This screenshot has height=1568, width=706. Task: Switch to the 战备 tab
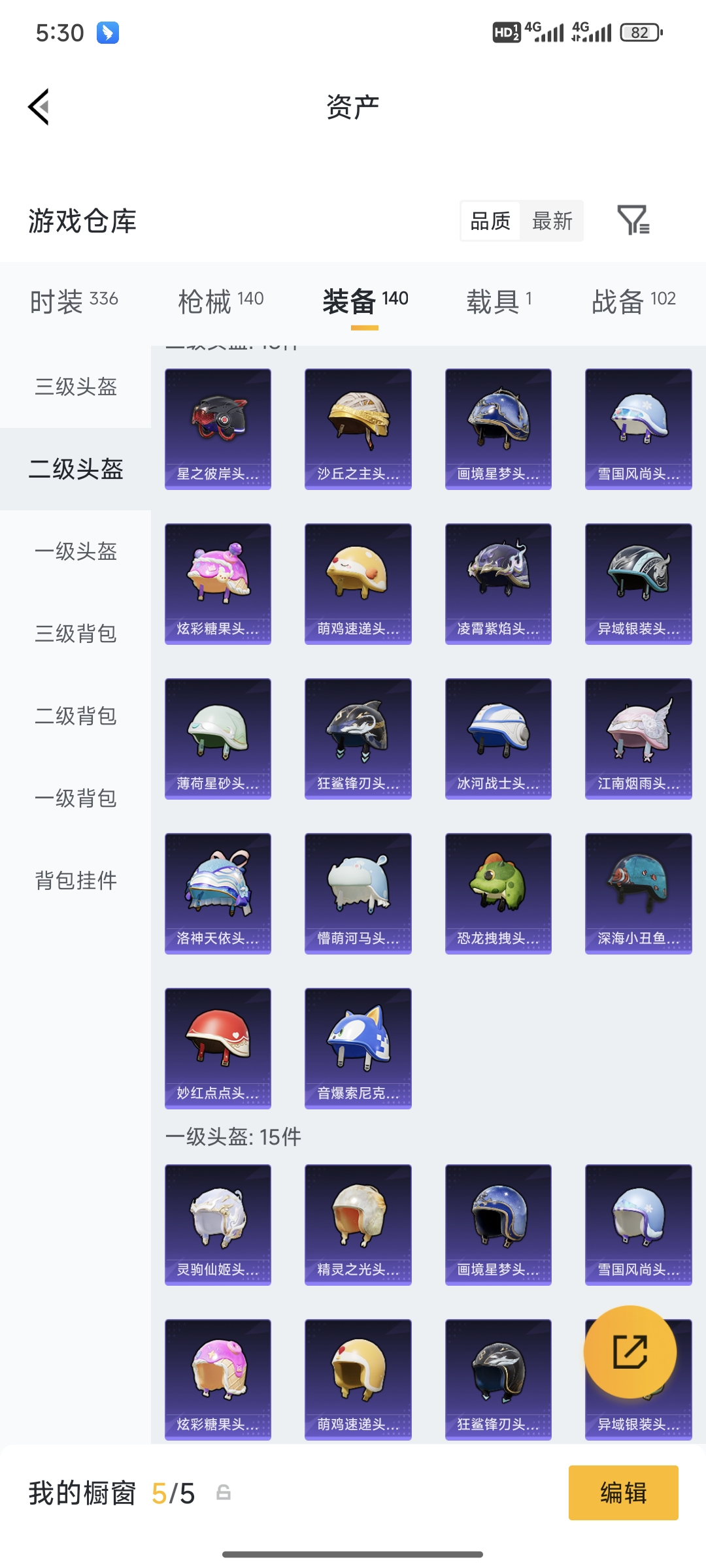click(633, 301)
